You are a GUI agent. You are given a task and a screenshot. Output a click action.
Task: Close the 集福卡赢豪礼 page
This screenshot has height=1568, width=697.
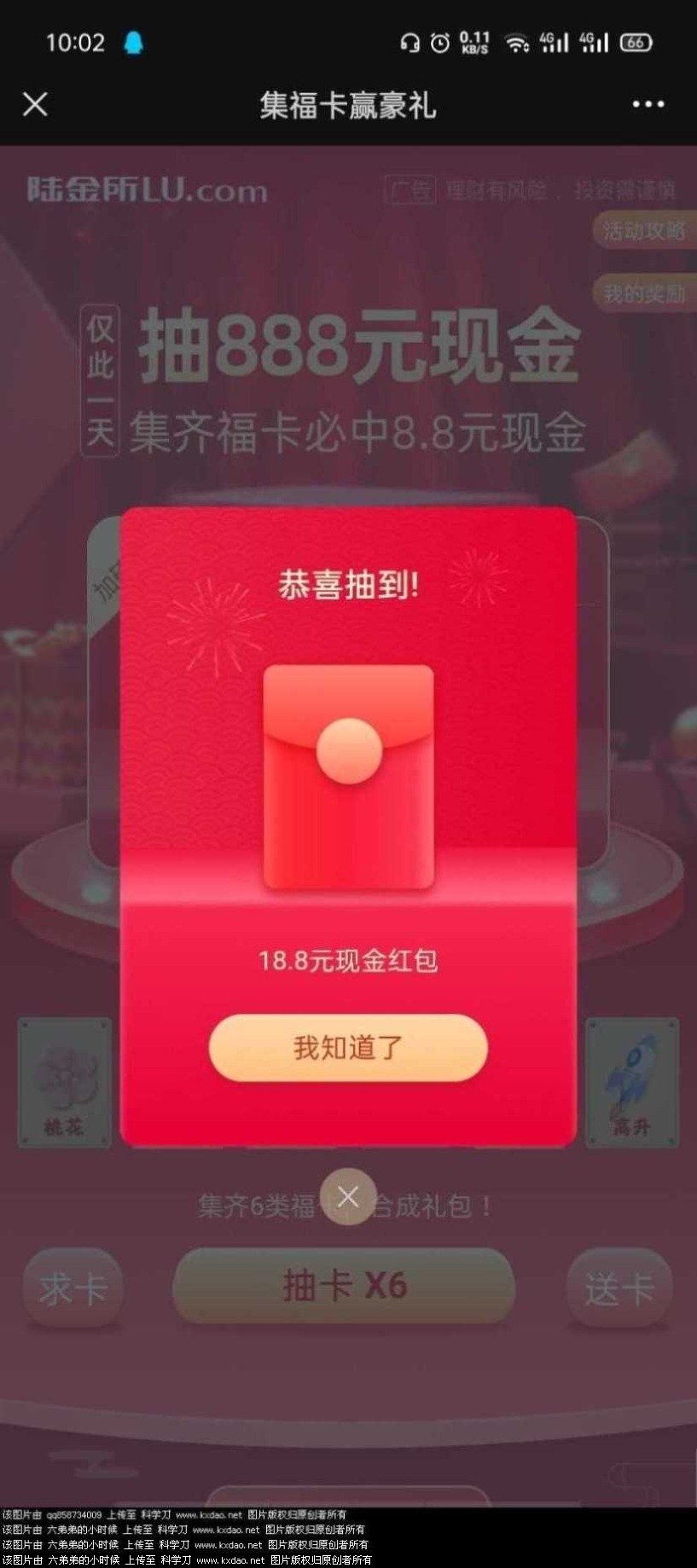35,104
